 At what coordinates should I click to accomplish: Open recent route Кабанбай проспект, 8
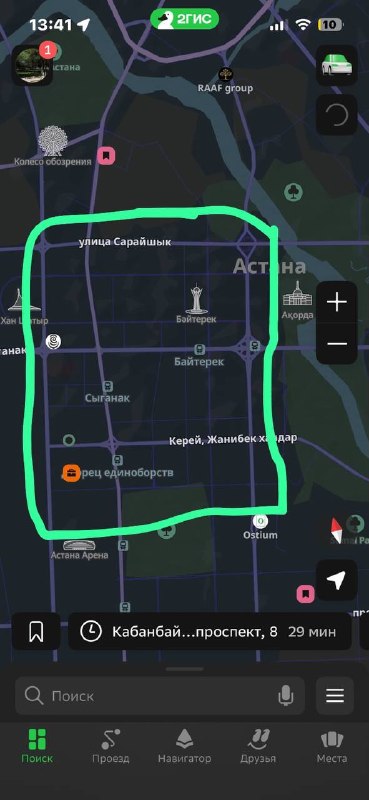point(210,632)
